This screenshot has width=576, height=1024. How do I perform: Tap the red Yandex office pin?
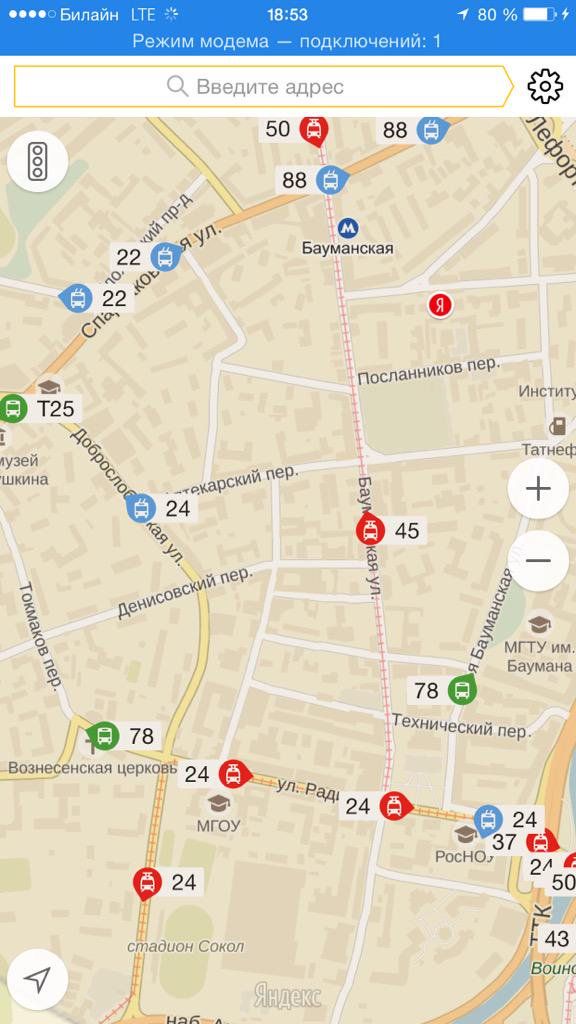440,305
